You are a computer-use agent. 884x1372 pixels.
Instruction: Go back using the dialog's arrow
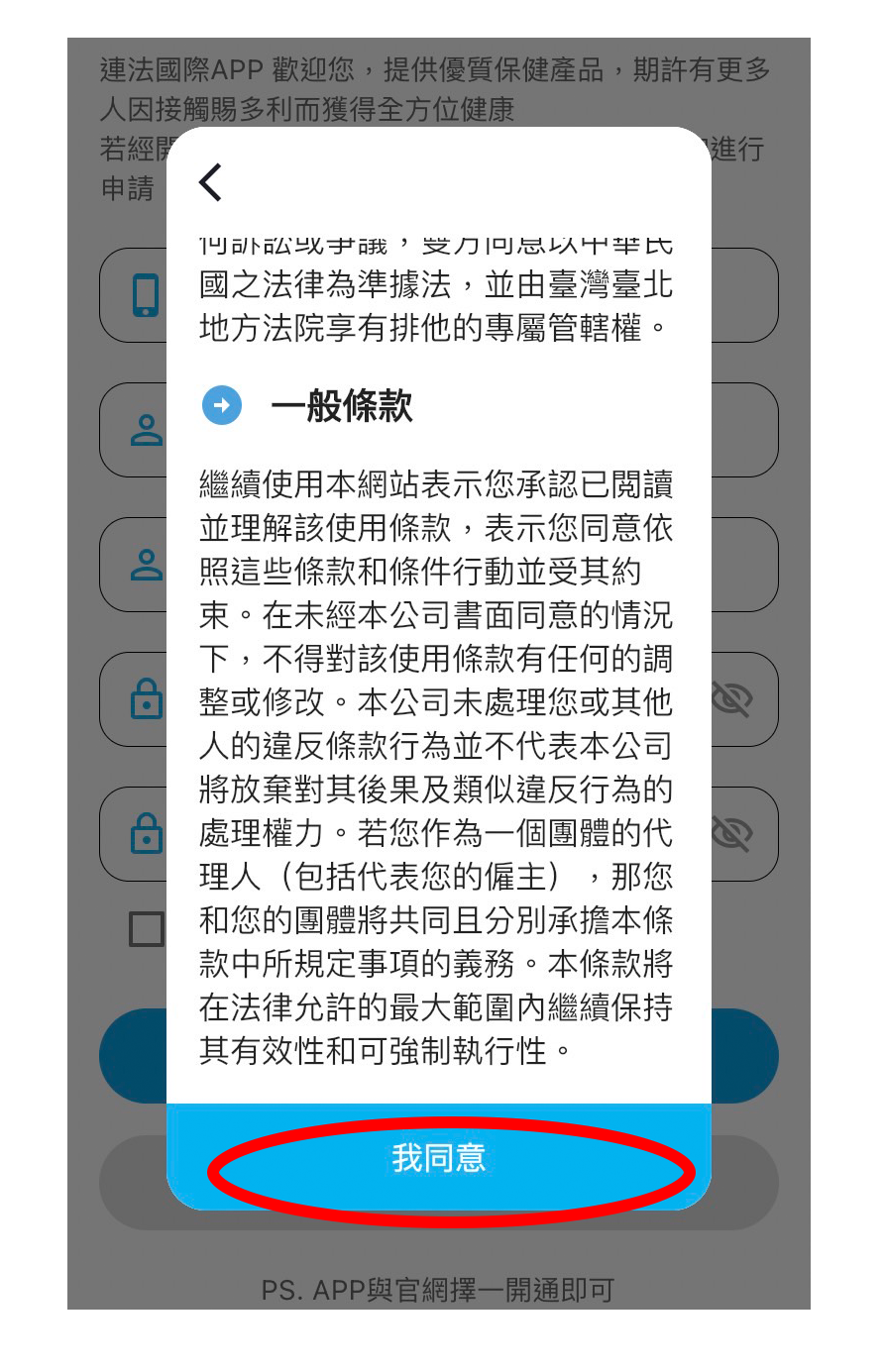(211, 182)
